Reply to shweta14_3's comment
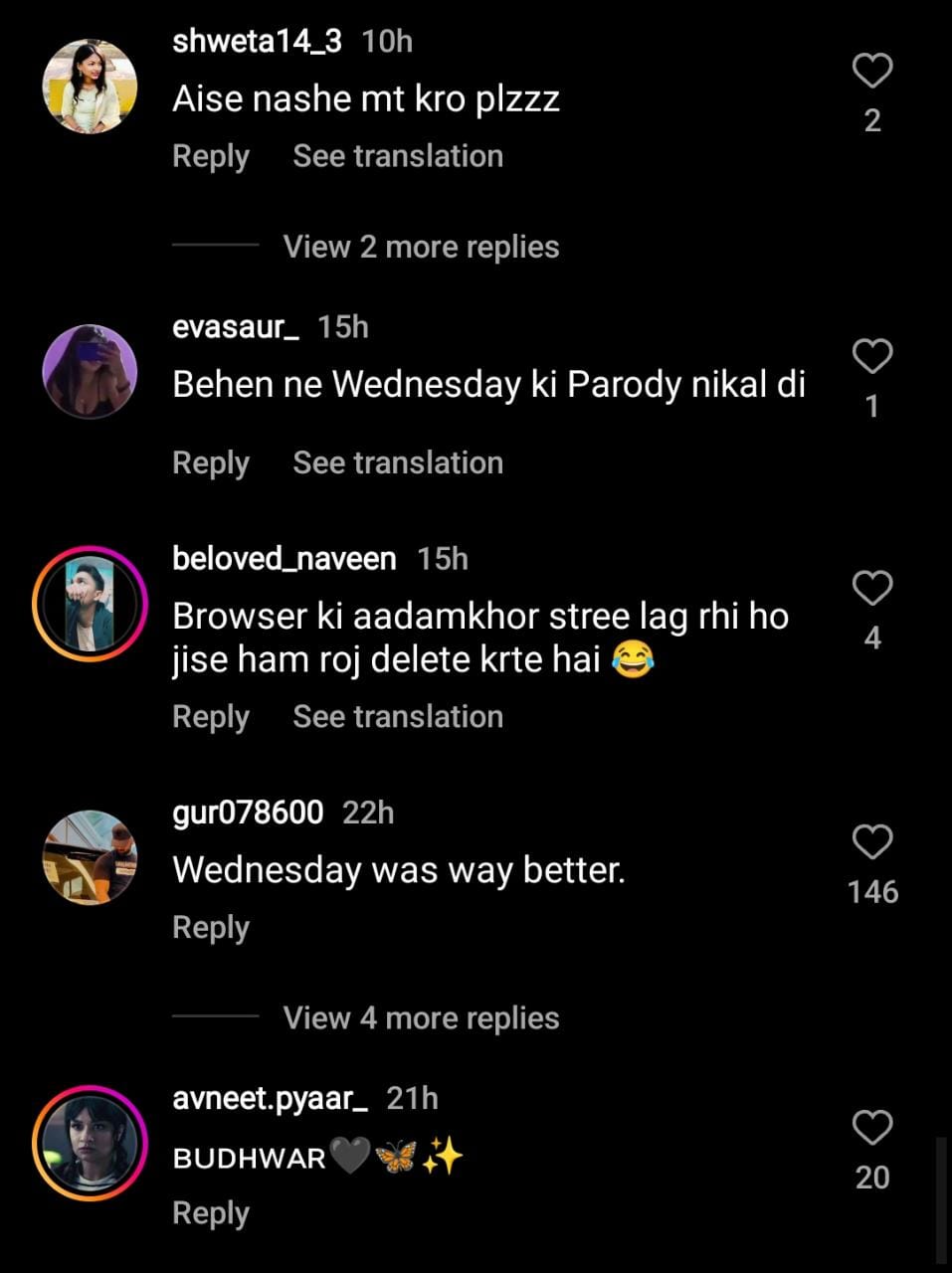The image size is (952, 1273). (210, 156)
